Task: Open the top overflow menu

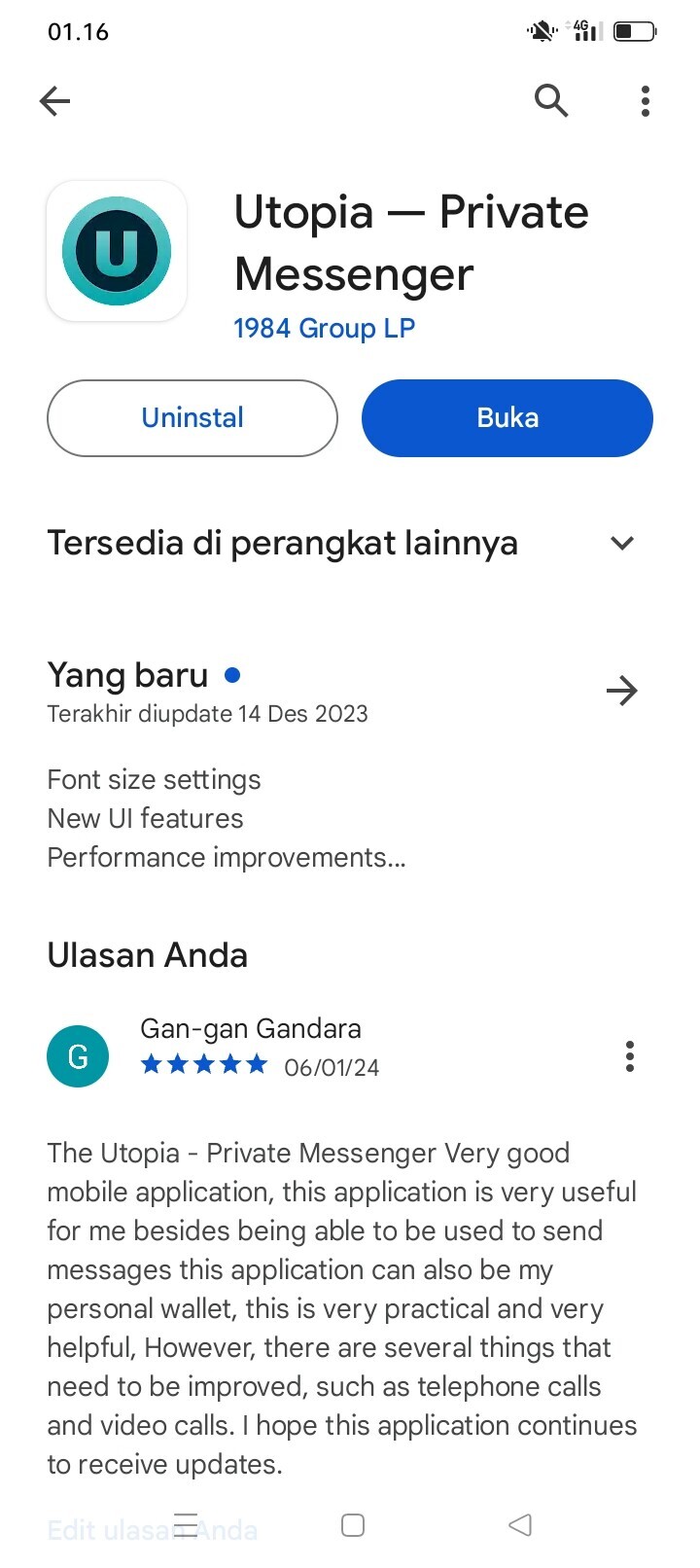Action: point(646,101)
